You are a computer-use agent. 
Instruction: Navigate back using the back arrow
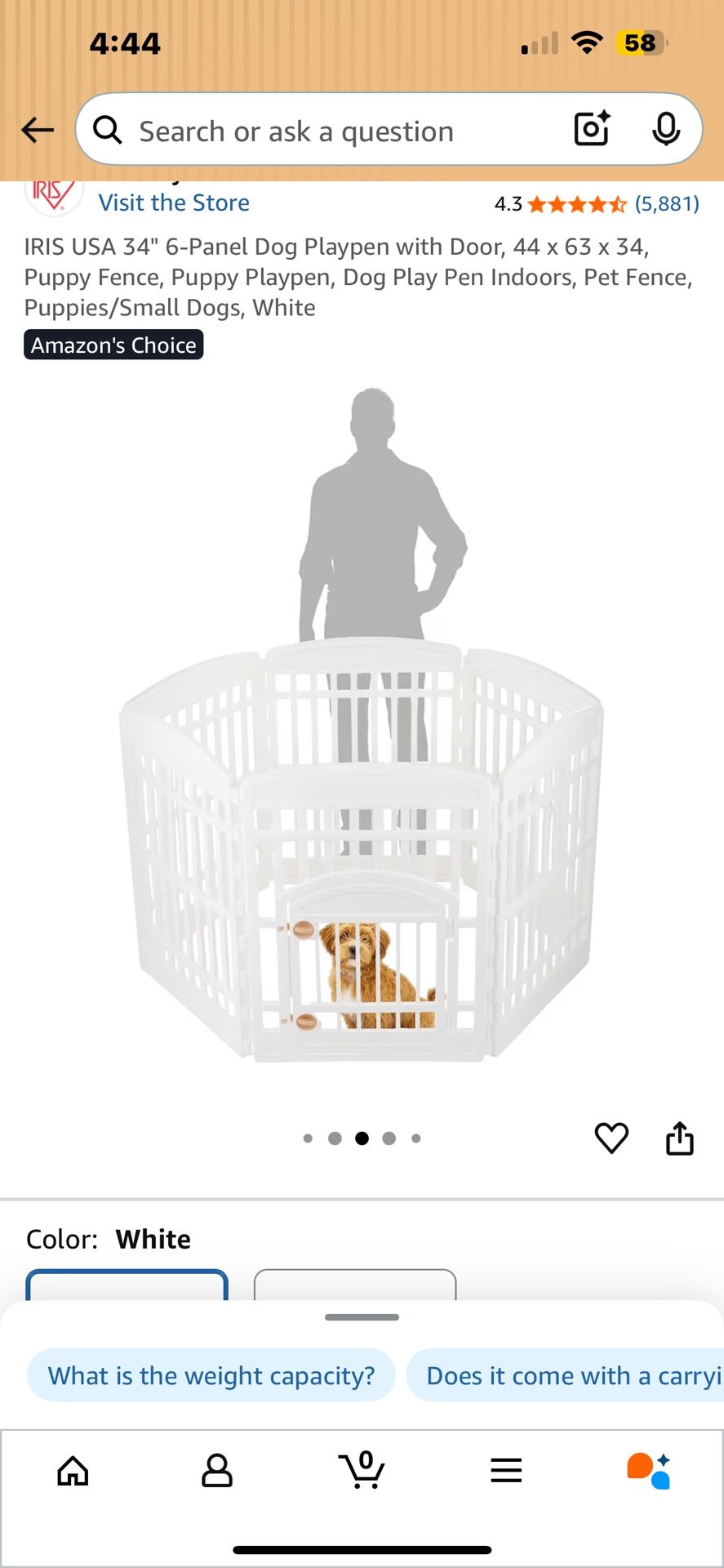38,129
